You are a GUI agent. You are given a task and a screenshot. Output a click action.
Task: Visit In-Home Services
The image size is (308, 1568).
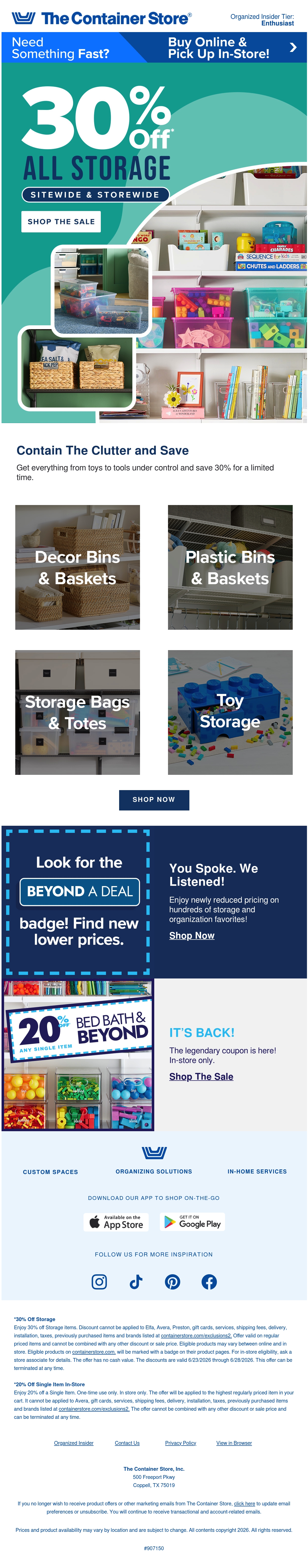click(x=257, y=1171)
